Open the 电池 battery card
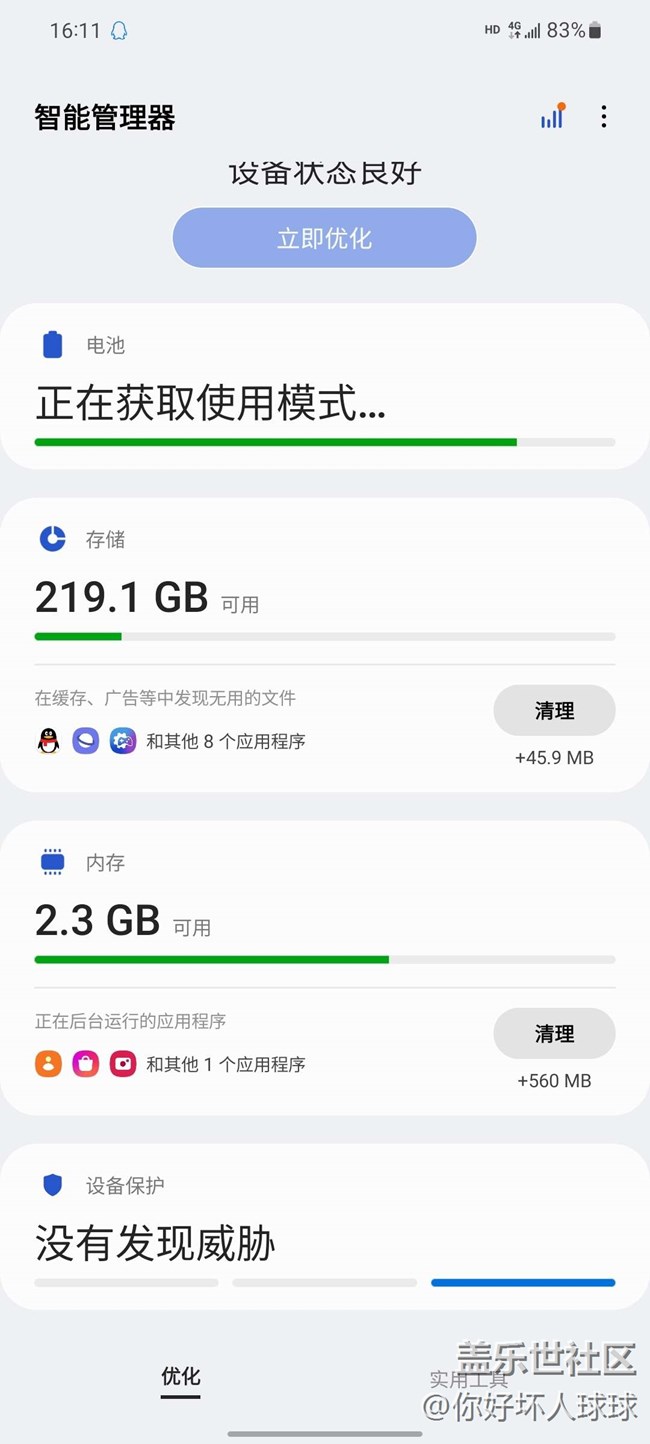Image resolution: width=650 pixels, height=1444 pixels. point(325,386)
